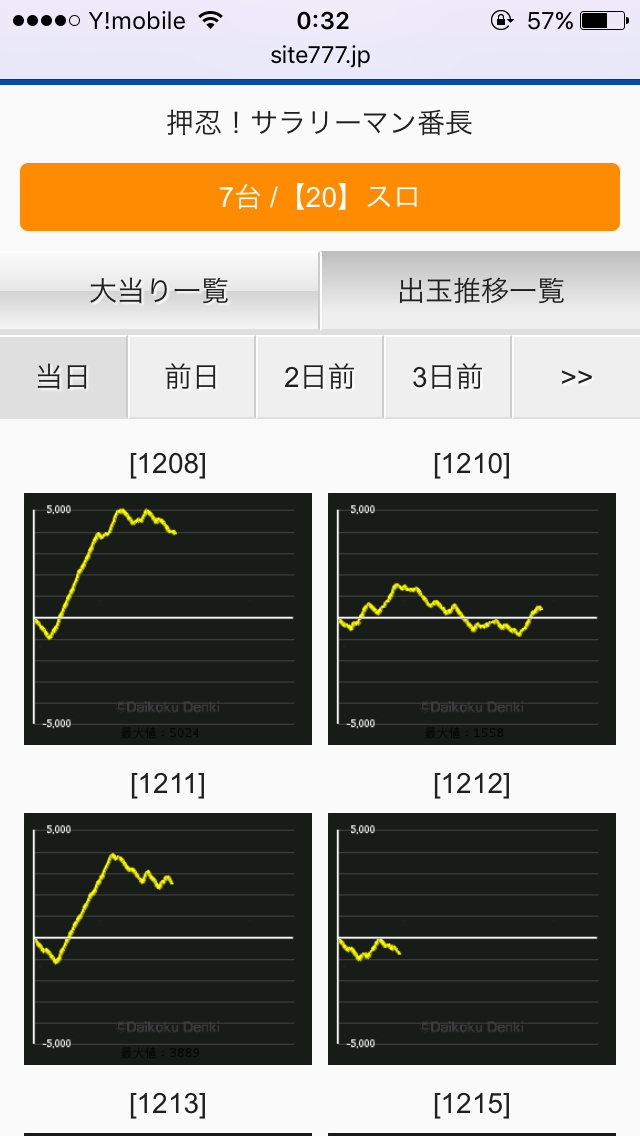This screenshot has width=640, height=1136.
Task: Tap the site777.jp address bar
Action: 320,56
